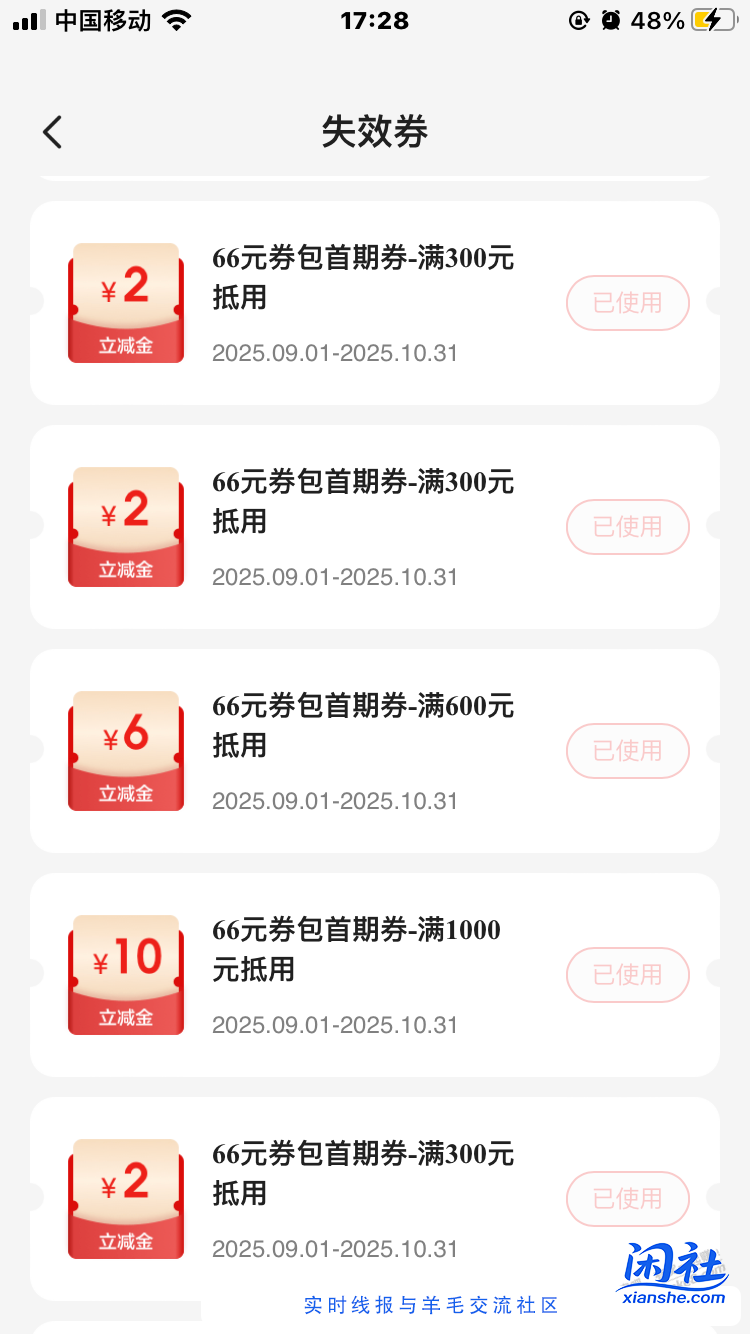Viewport: 750px width, 1334px height.
Task: Tap 已使用 on the ¥6 coupon
Action: tap(628, 751)
